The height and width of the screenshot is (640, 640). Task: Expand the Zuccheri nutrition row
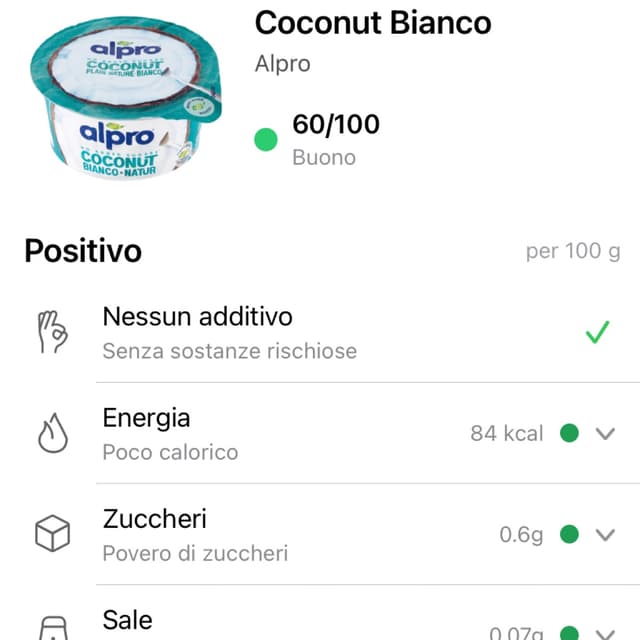coord(604,534)
